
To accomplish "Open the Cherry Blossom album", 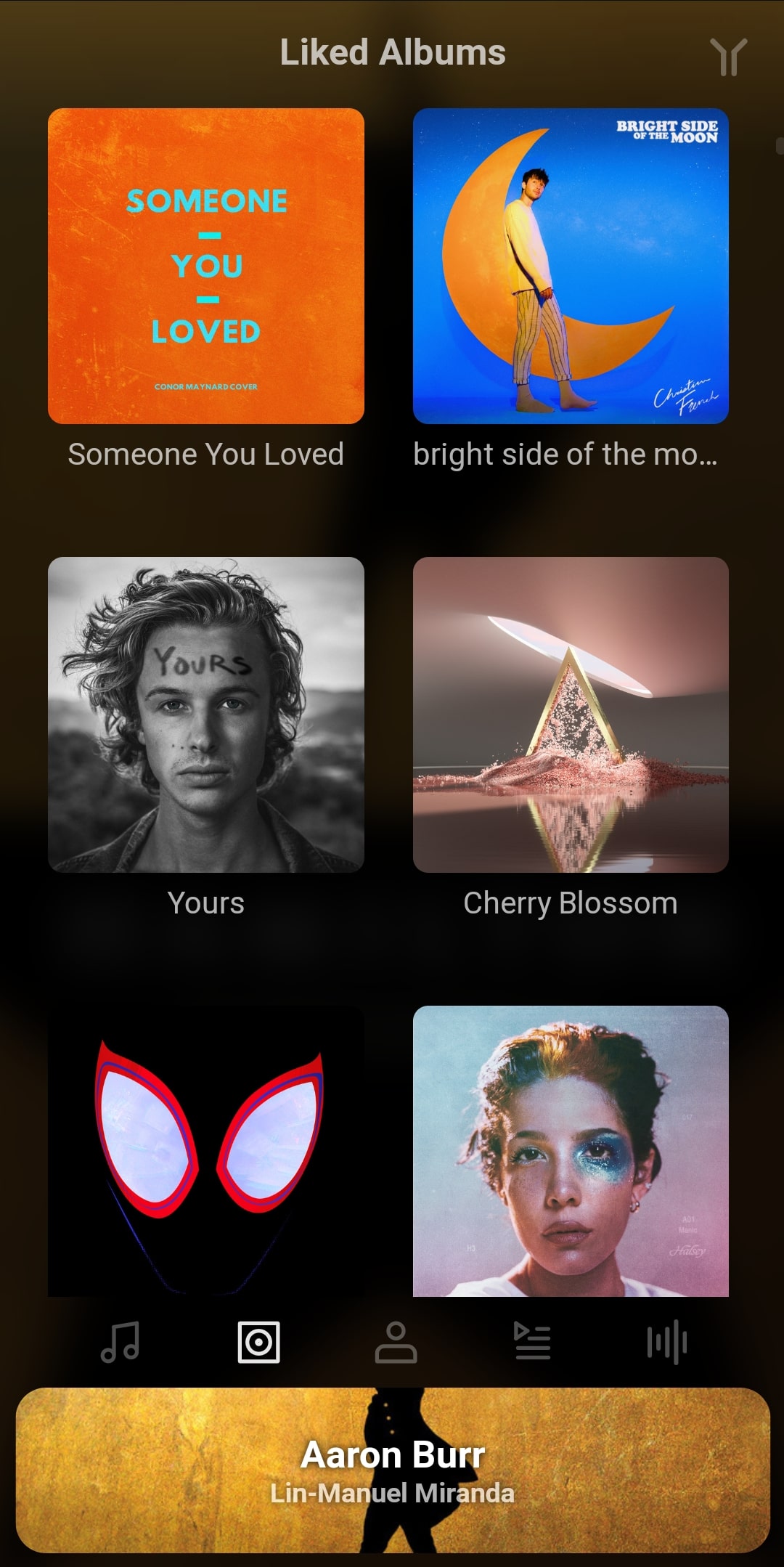I will (x=571, y=715).
